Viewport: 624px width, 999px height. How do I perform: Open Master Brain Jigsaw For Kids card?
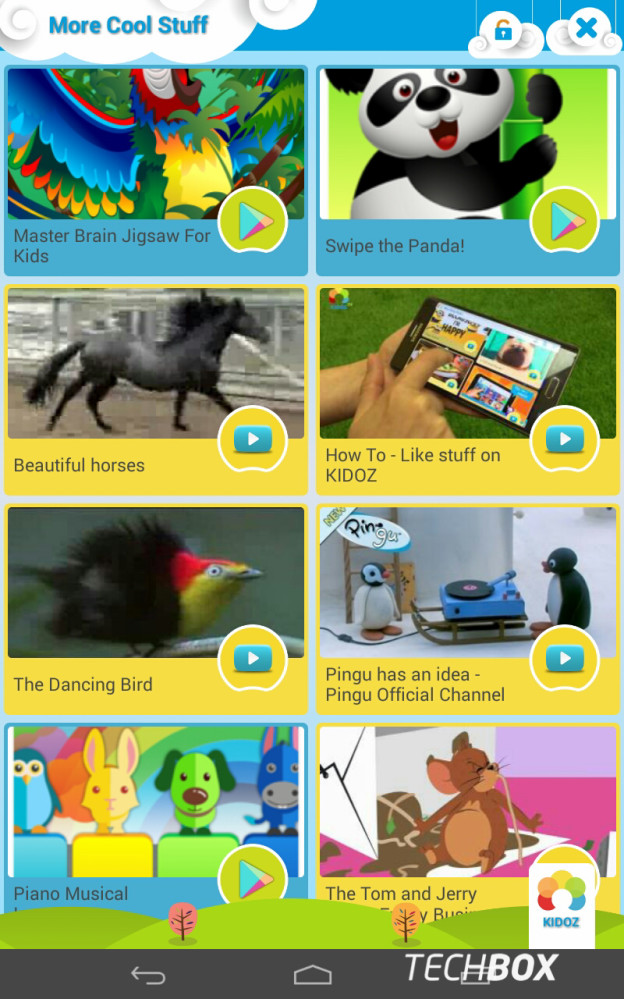click(x=156, y=170)
